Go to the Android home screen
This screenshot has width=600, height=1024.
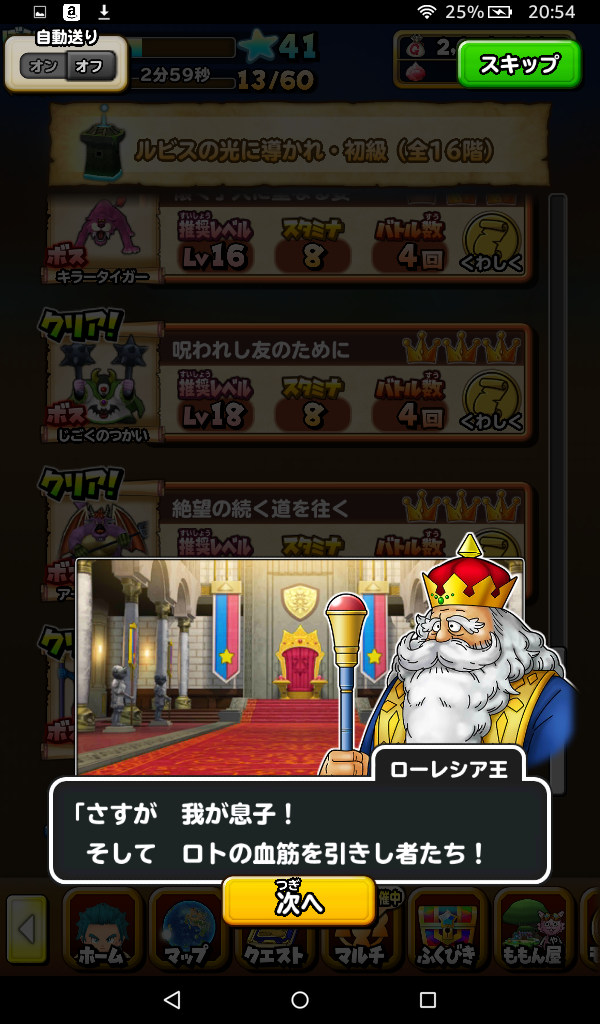(x=300, y=999)
